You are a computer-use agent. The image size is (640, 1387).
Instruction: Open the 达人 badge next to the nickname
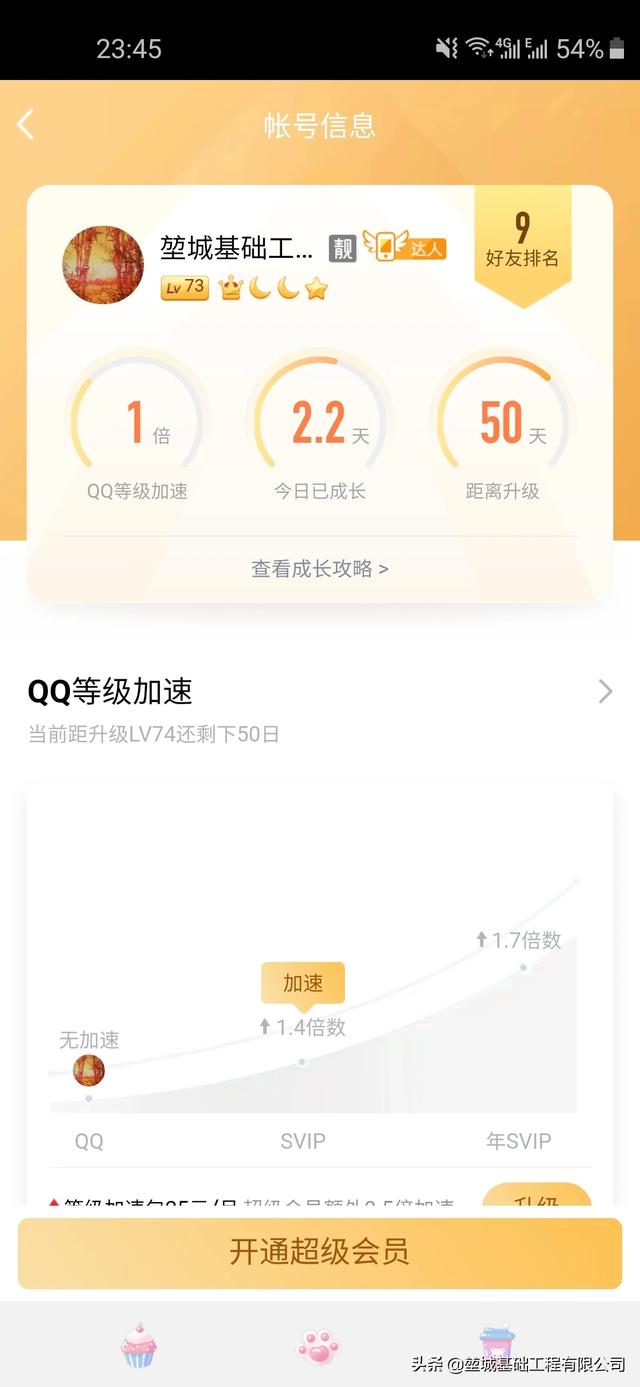(405, 246)
